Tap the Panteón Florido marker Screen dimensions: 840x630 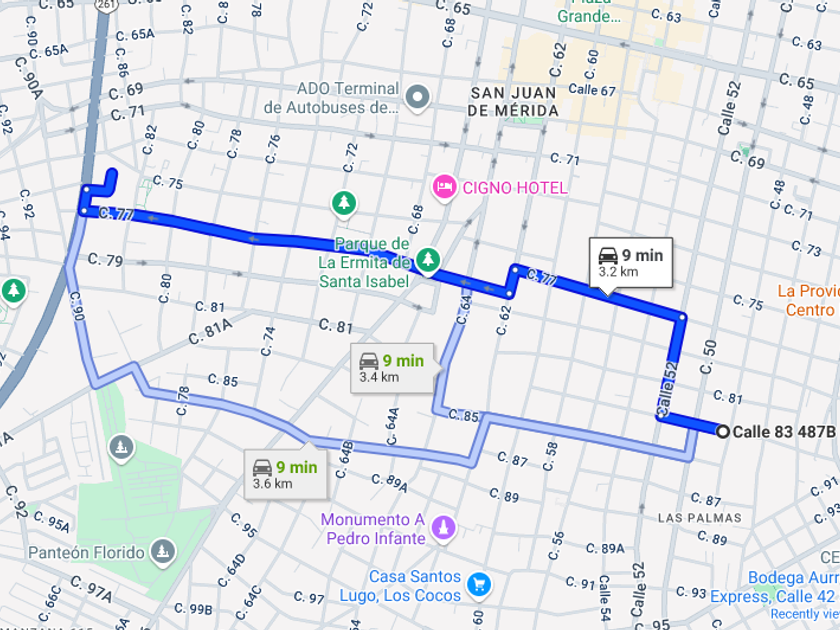pyautogui.click(x=163, y=552)
